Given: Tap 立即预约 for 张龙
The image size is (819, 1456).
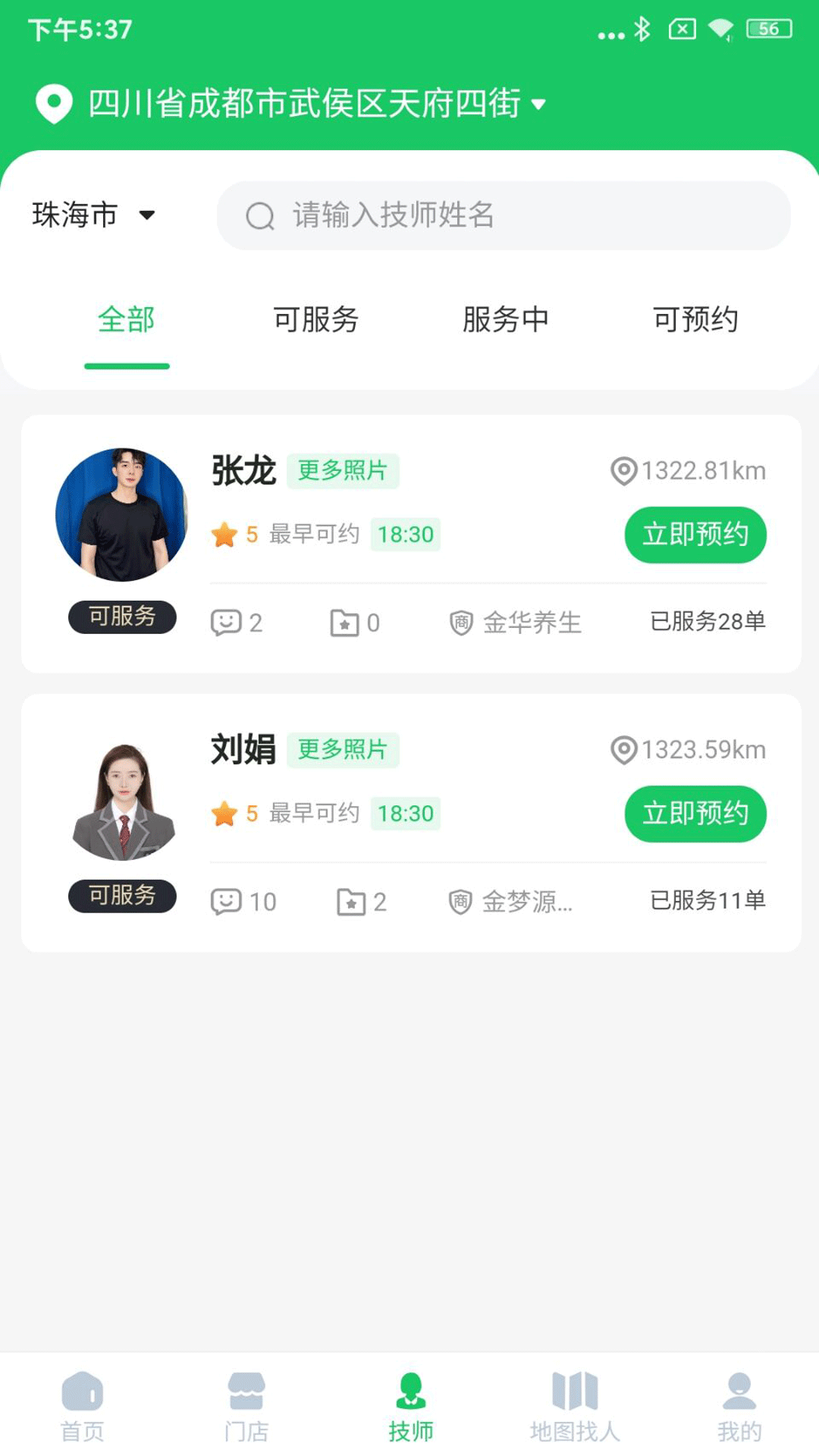Looking at the screenshot, I should 695,535.
